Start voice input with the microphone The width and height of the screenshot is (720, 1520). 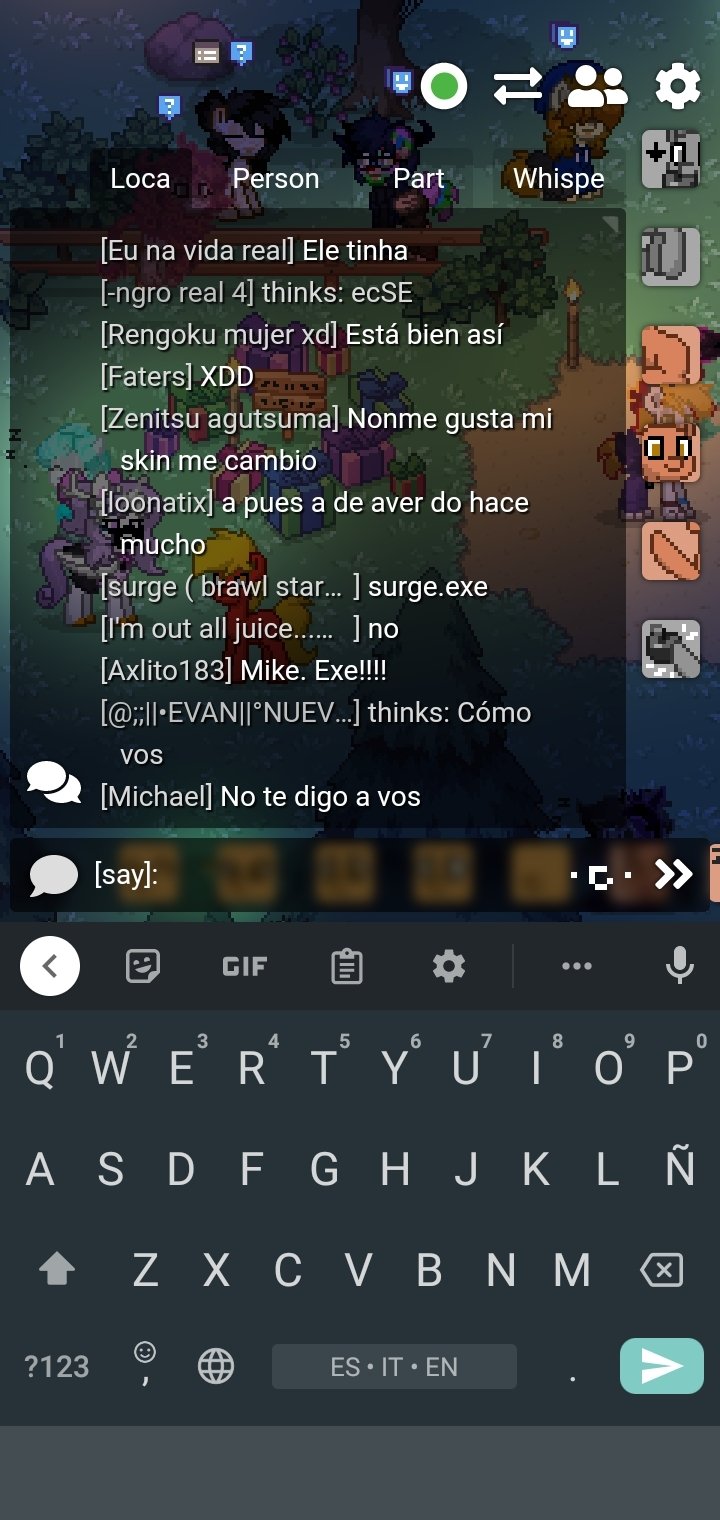679,966
